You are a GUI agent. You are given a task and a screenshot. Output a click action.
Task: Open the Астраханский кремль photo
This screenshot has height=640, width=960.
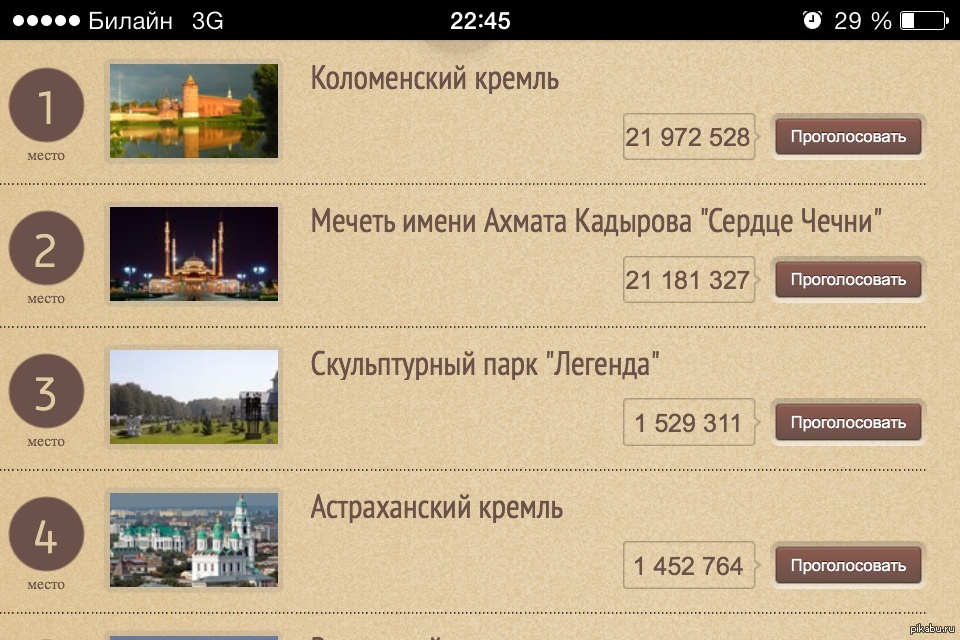(194, 539)
